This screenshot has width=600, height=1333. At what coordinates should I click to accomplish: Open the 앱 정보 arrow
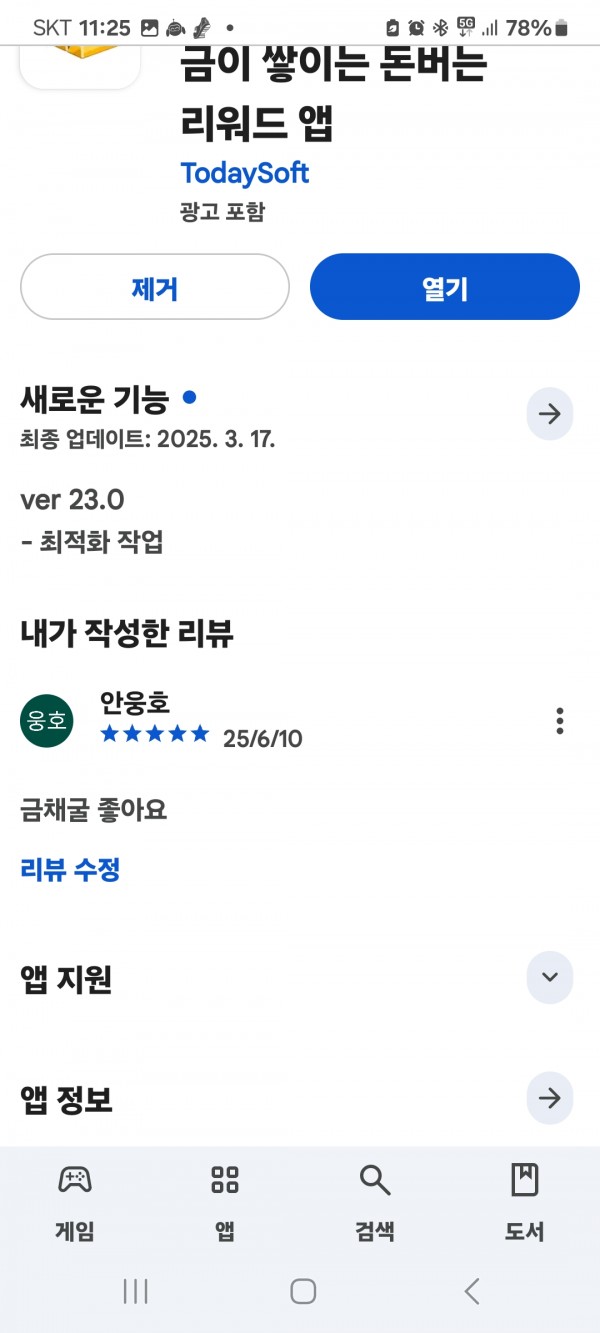(x=550, y=1098)
